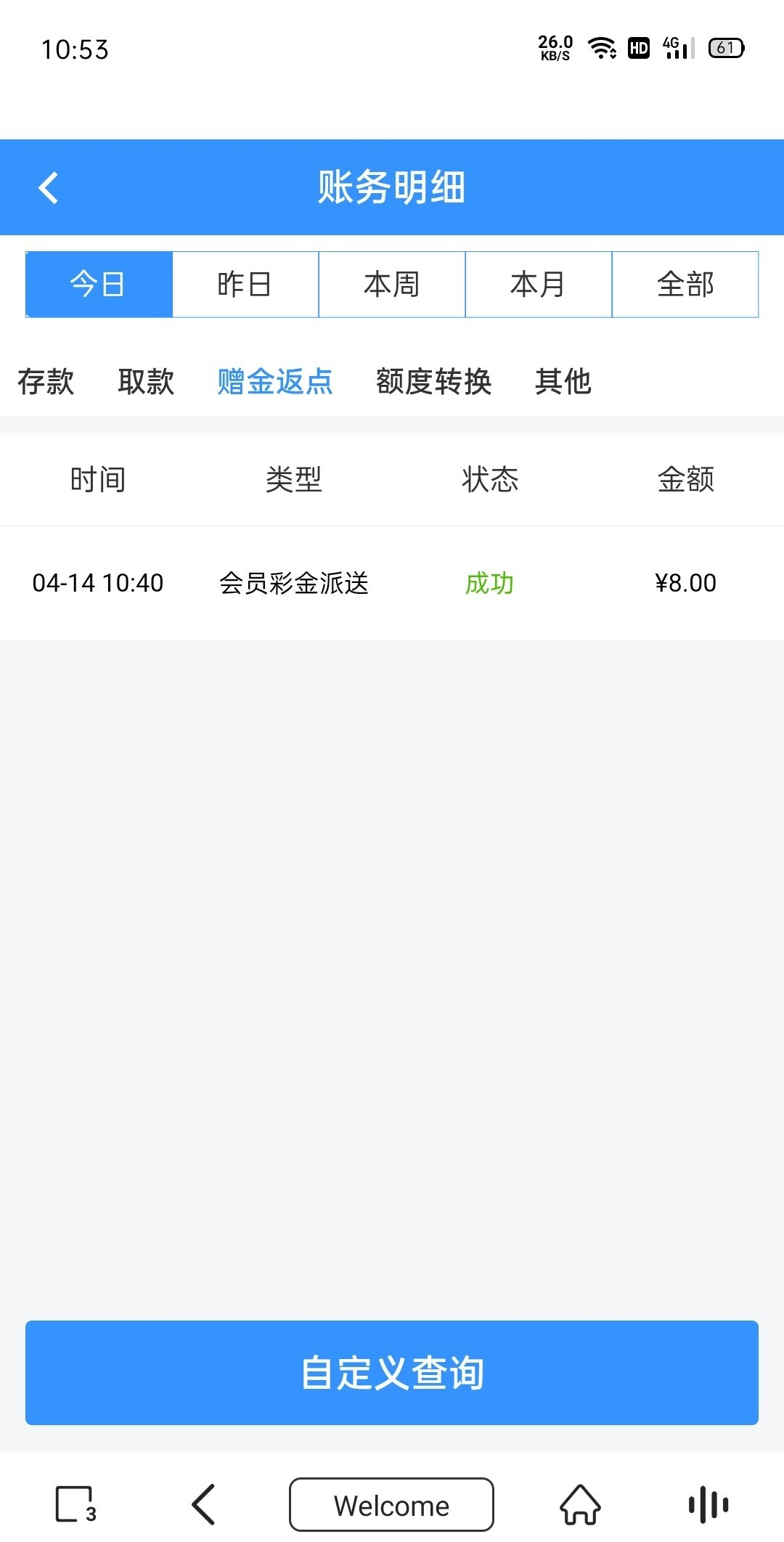Switch to the 本周 date filter

pos(392,285)
